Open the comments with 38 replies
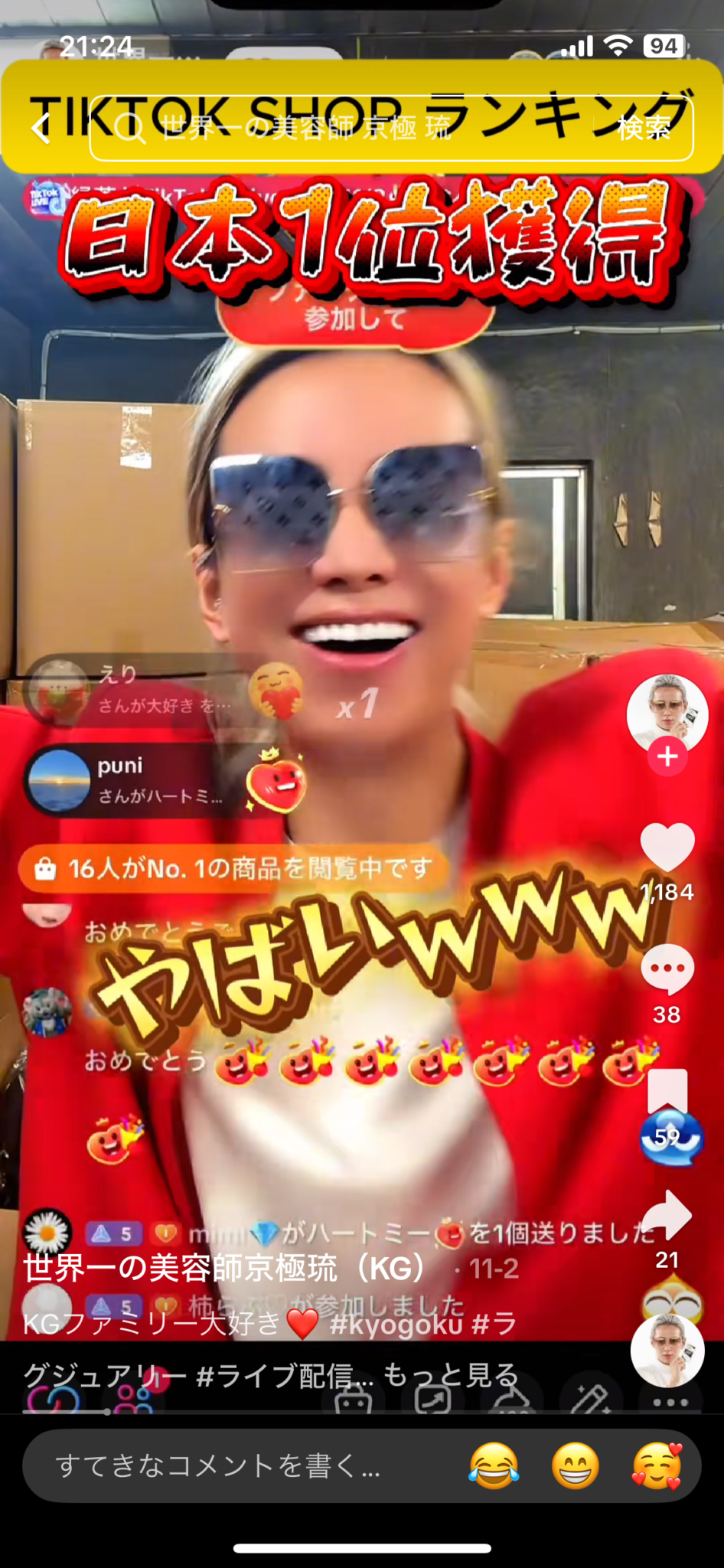 point(667,969)
